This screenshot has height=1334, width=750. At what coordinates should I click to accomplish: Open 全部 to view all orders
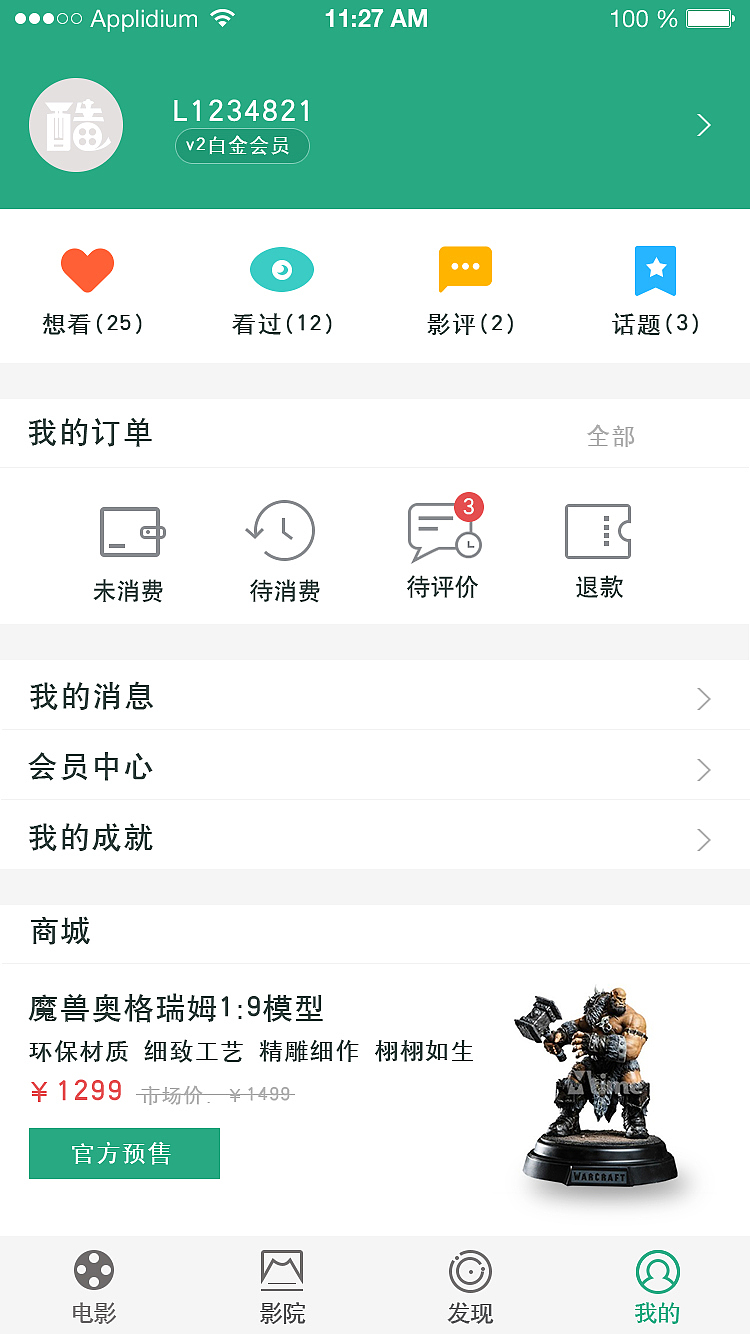[x=609, y=437]
